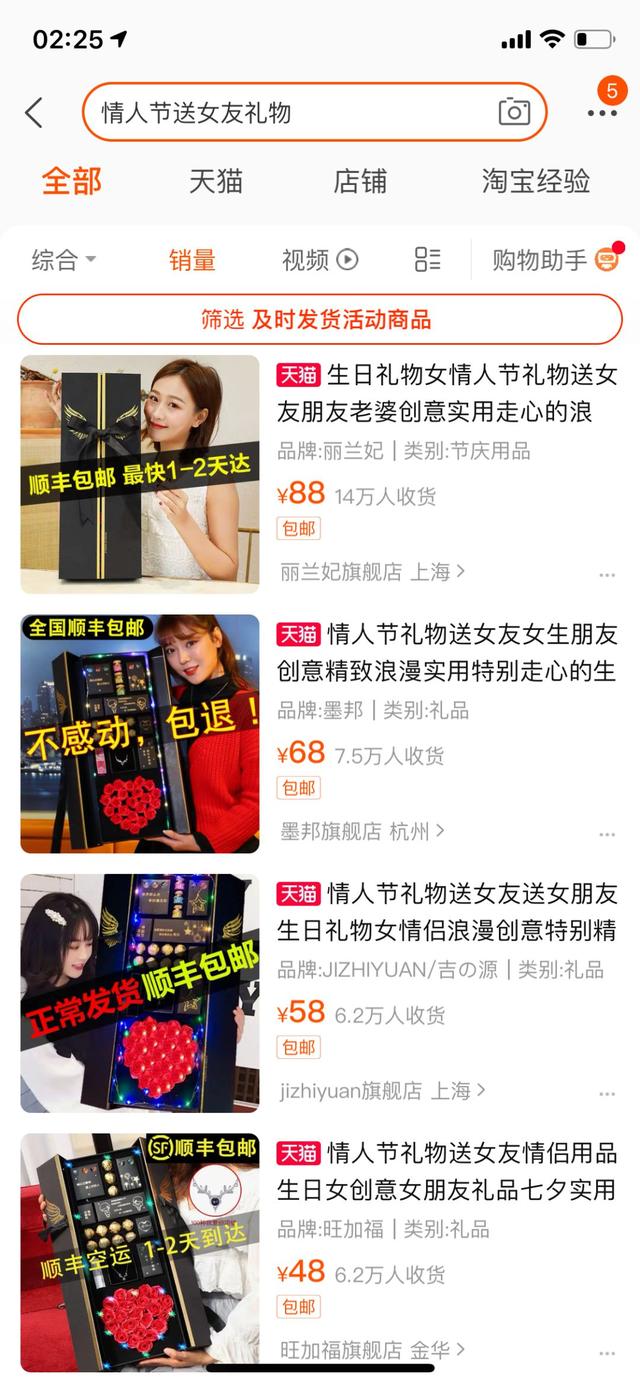Sort results by 销量
Screen dimensions: 640x1386
coord(192,260)
